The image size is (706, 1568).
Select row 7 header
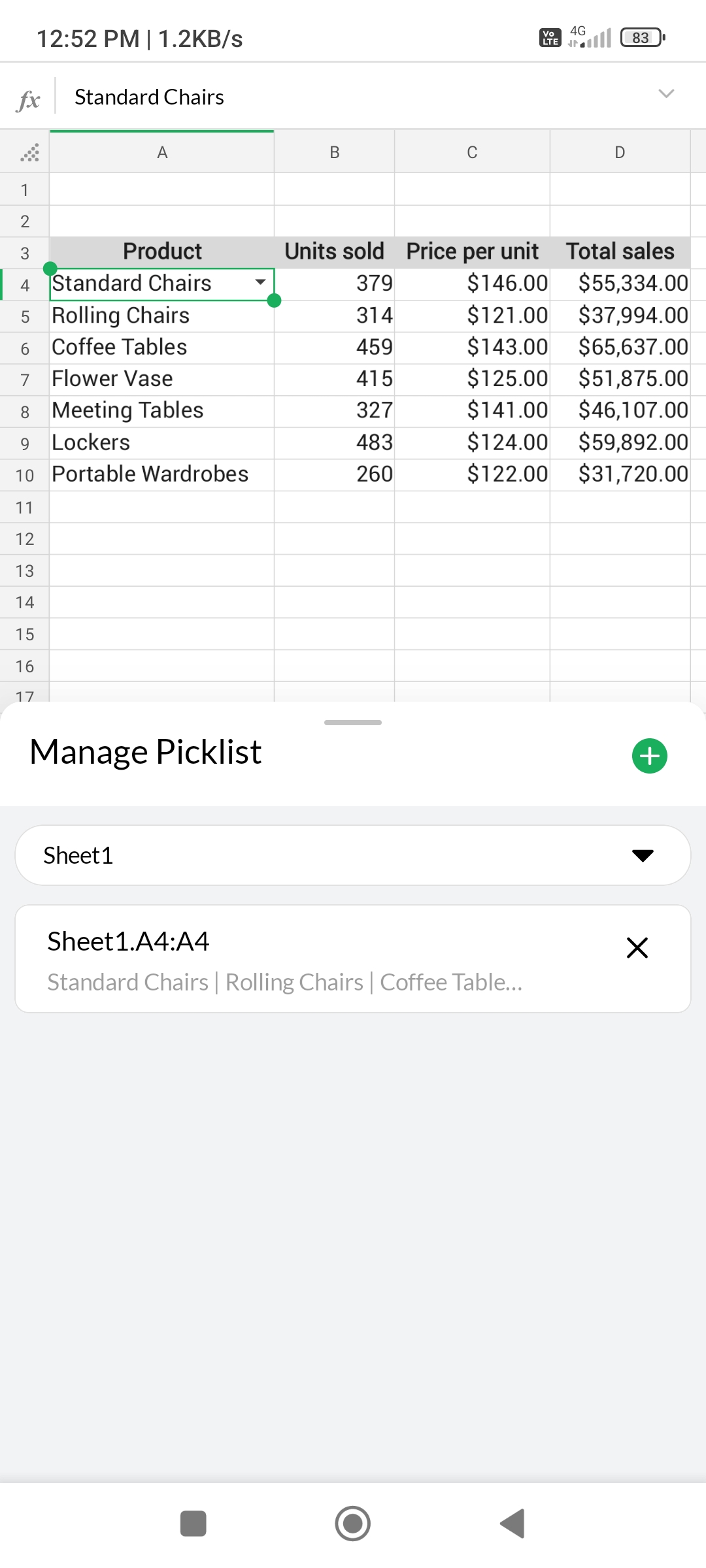coord(25,380)
